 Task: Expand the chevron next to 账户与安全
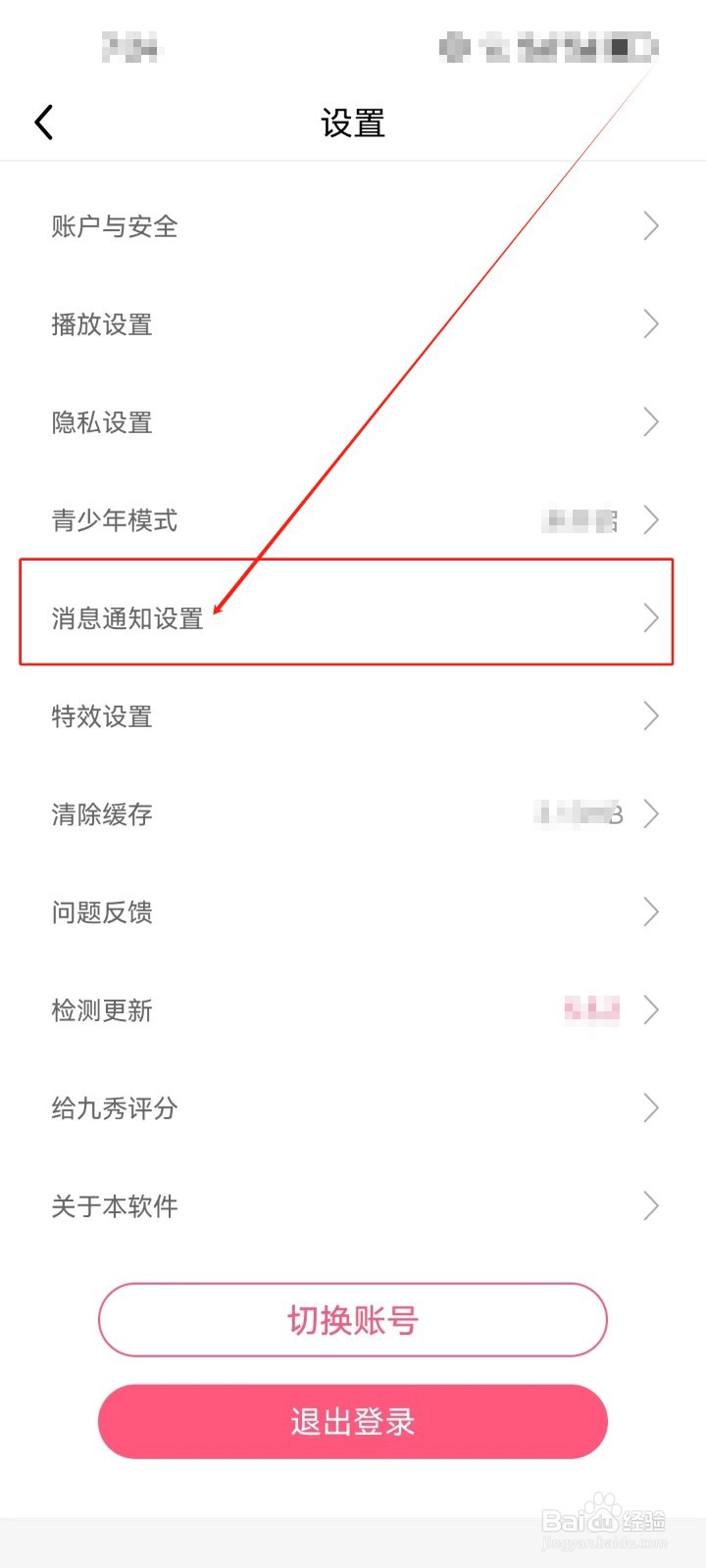(x=650, y=226)
